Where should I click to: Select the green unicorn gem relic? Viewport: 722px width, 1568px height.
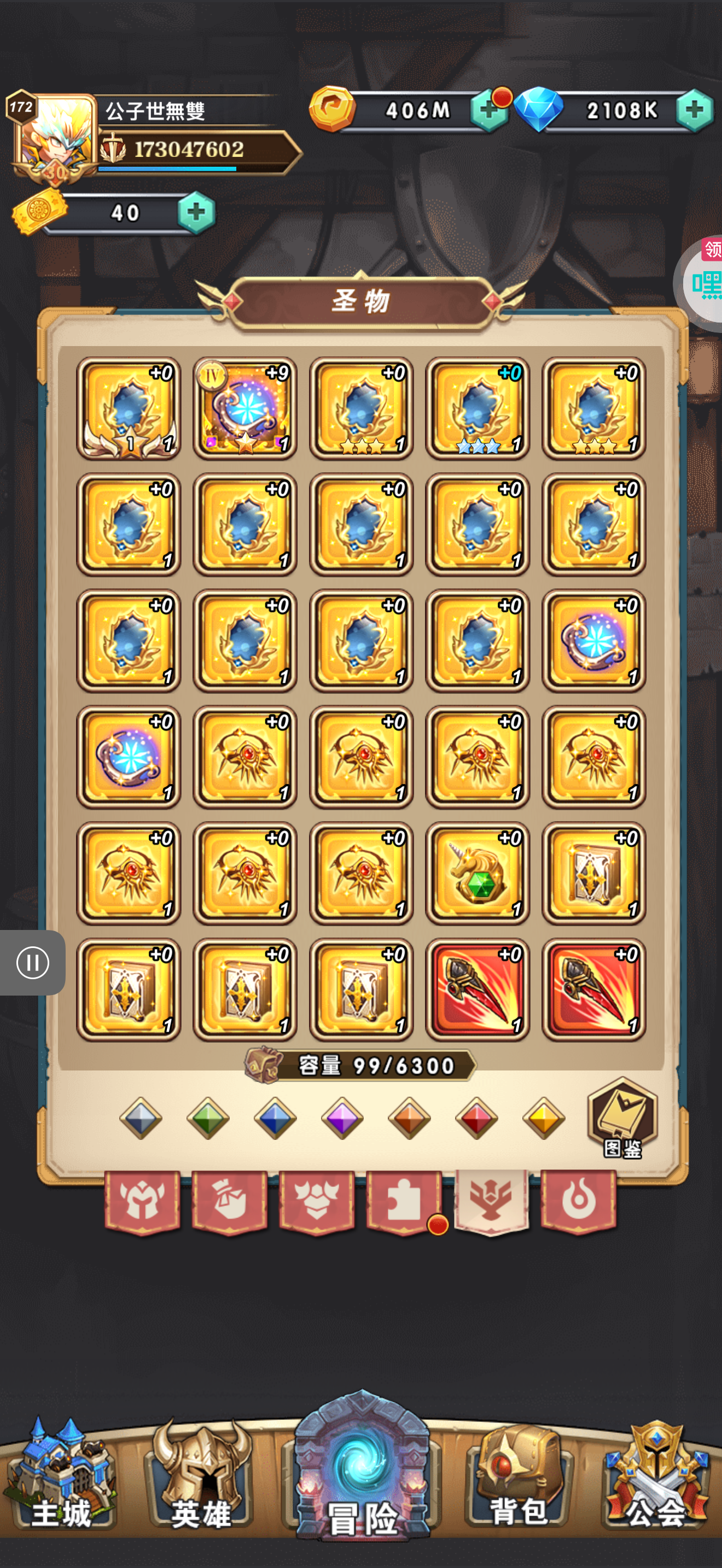[x=478, y=874]
